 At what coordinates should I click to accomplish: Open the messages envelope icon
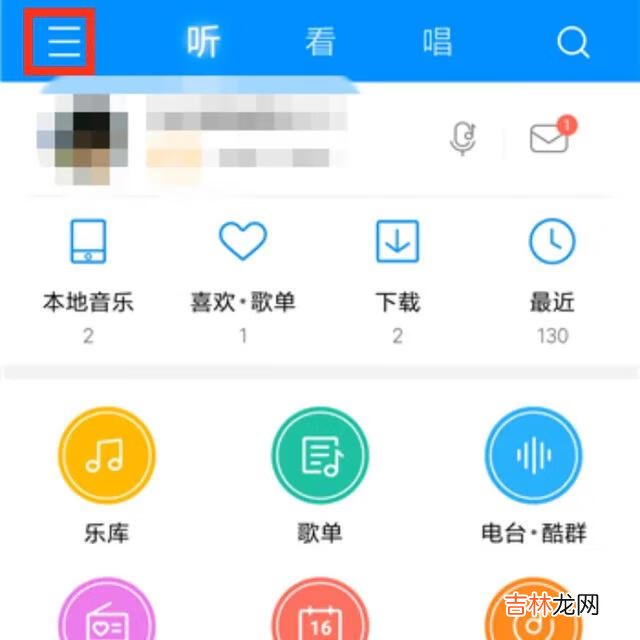[x=549, y=139]
